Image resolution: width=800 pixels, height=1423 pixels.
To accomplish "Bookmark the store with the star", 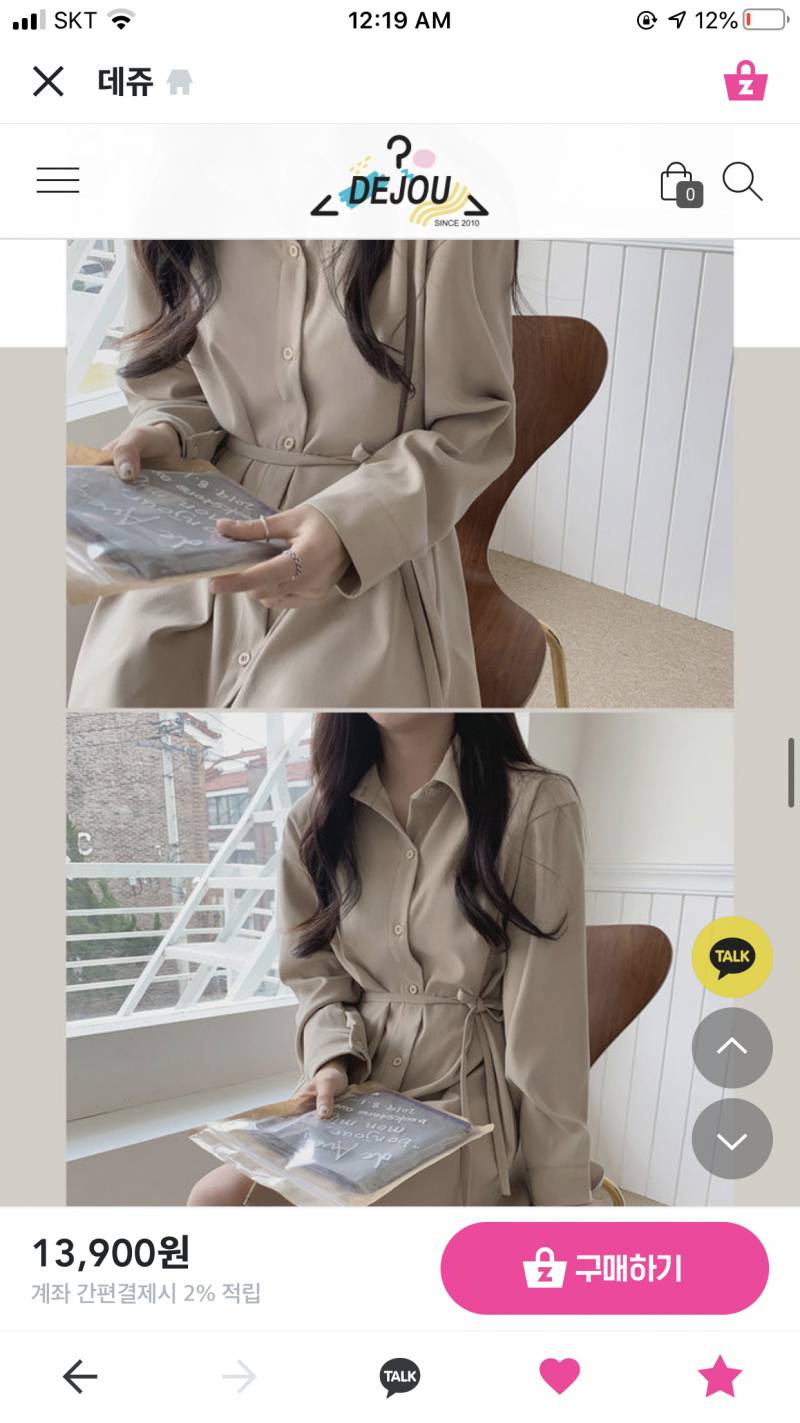I will [x=720, y=1377].
